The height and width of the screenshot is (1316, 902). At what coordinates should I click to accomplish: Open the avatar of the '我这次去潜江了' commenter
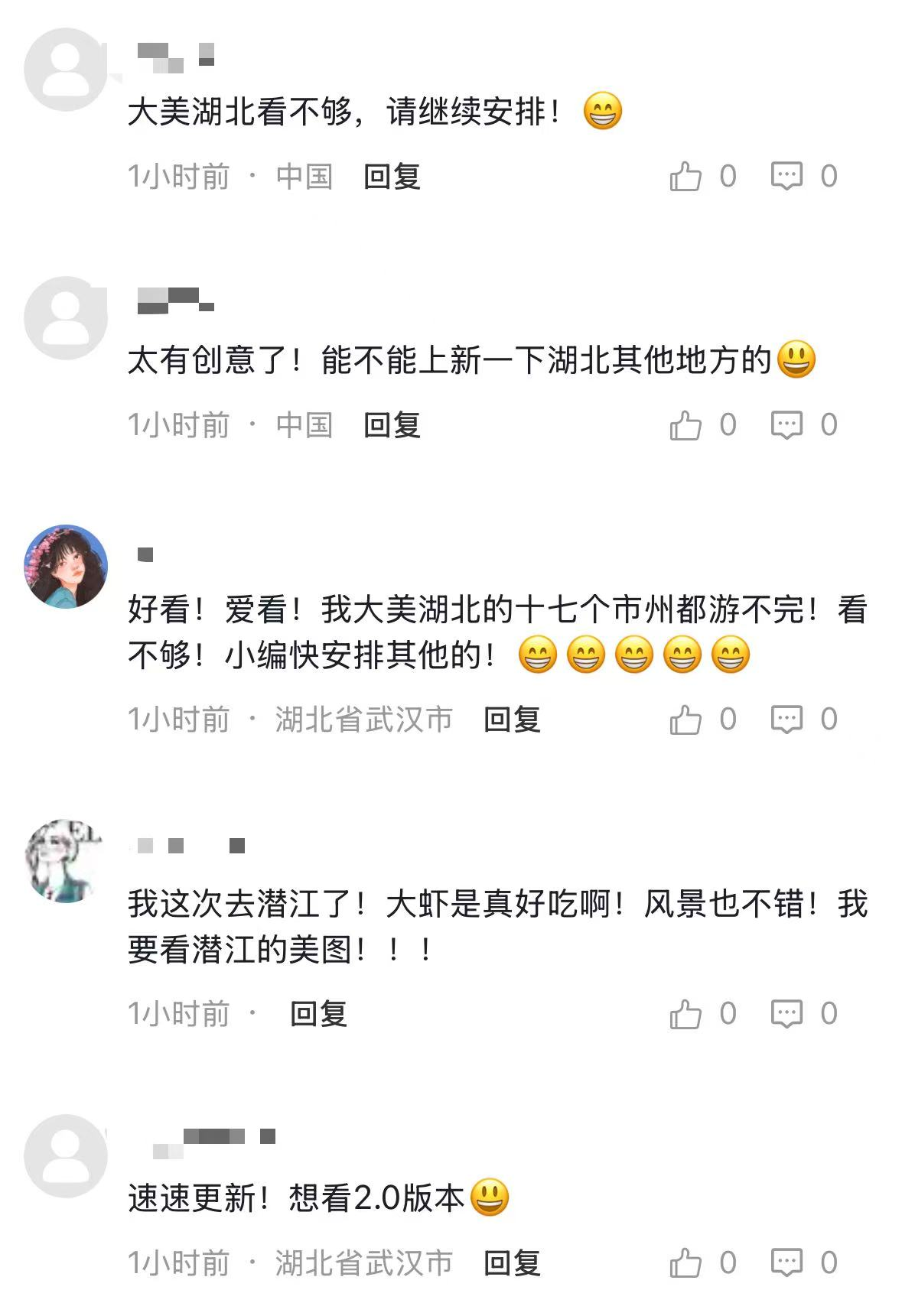point(66,861)
